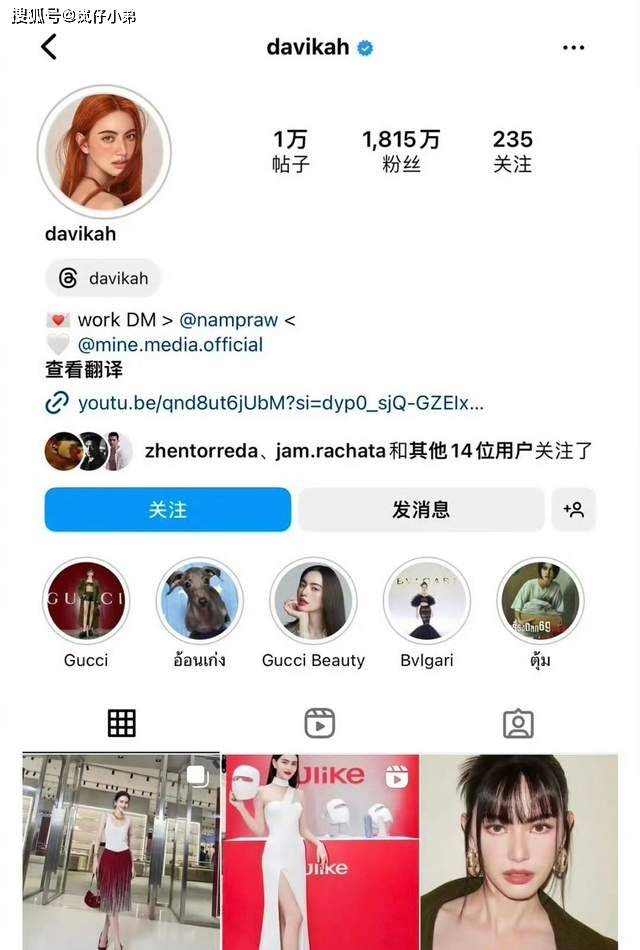Open the three-dot overflow menu
The image size is (640, 950).
[x=573, y=47]
